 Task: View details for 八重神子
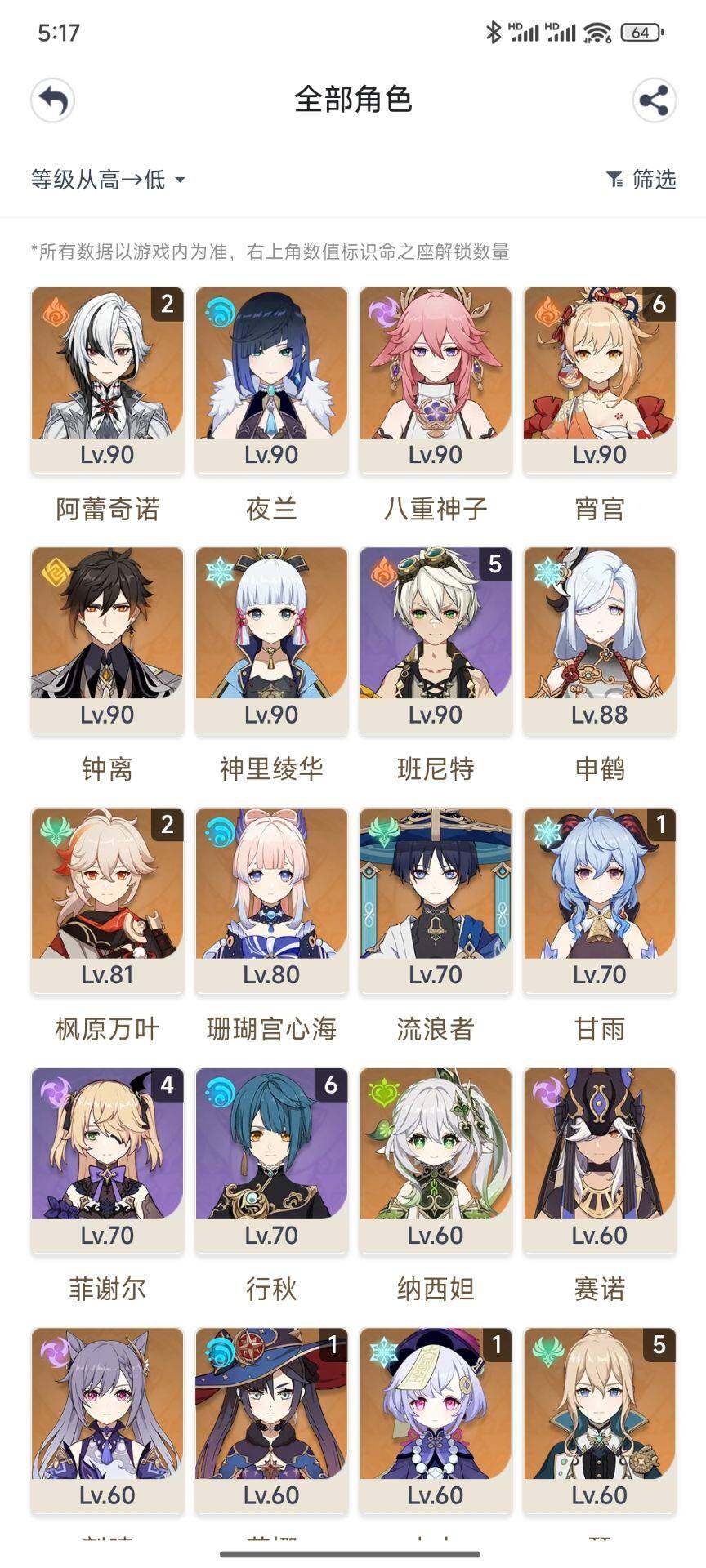click(x=436, y=380)
